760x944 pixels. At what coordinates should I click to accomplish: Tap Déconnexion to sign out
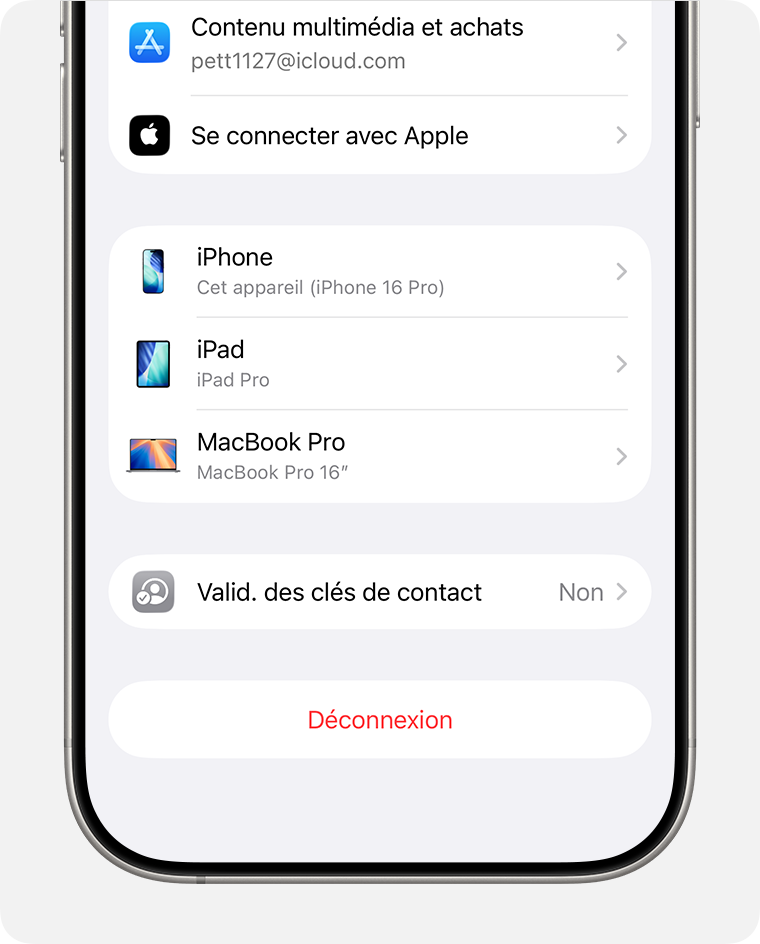point(380,719)
